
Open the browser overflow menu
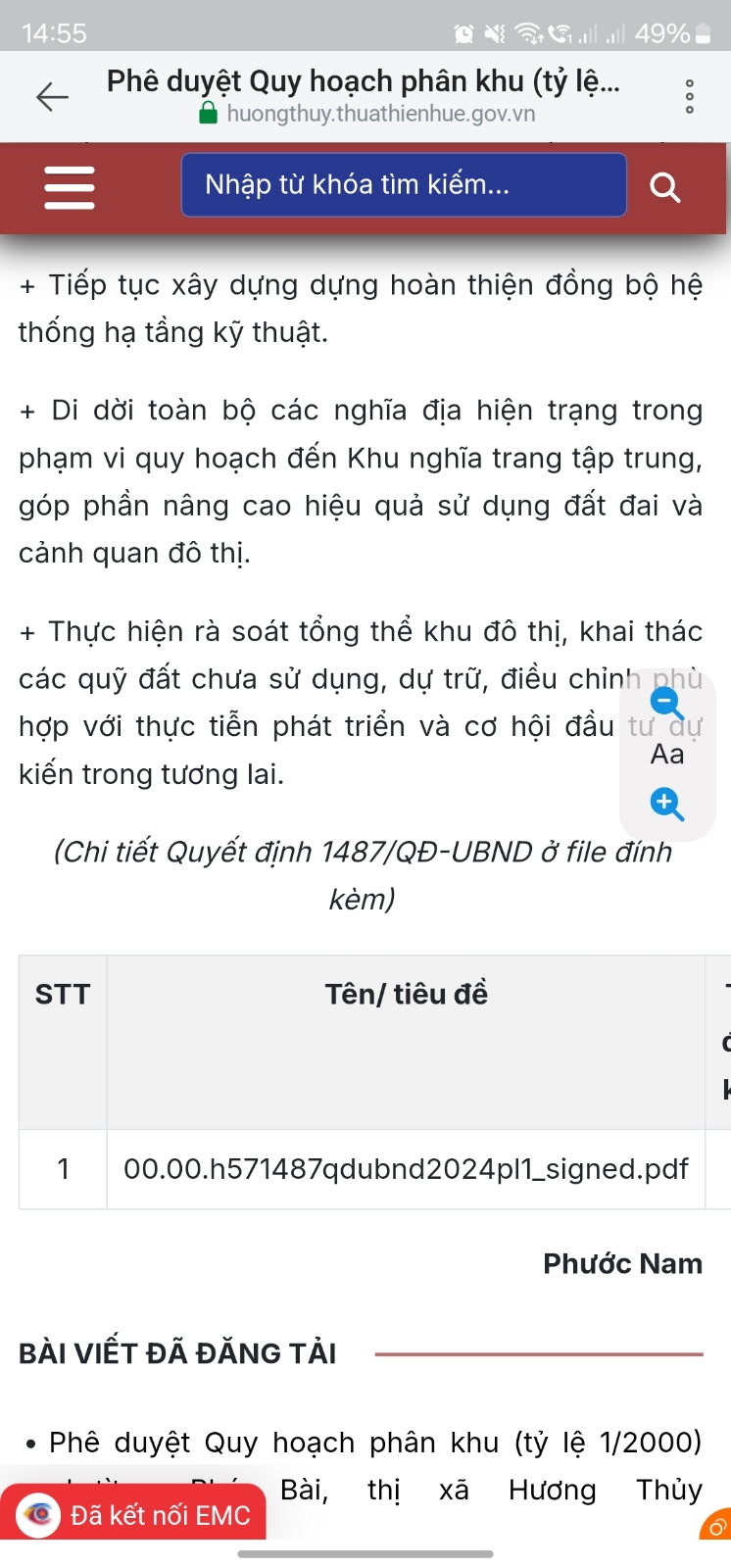(x=690, y=96)
